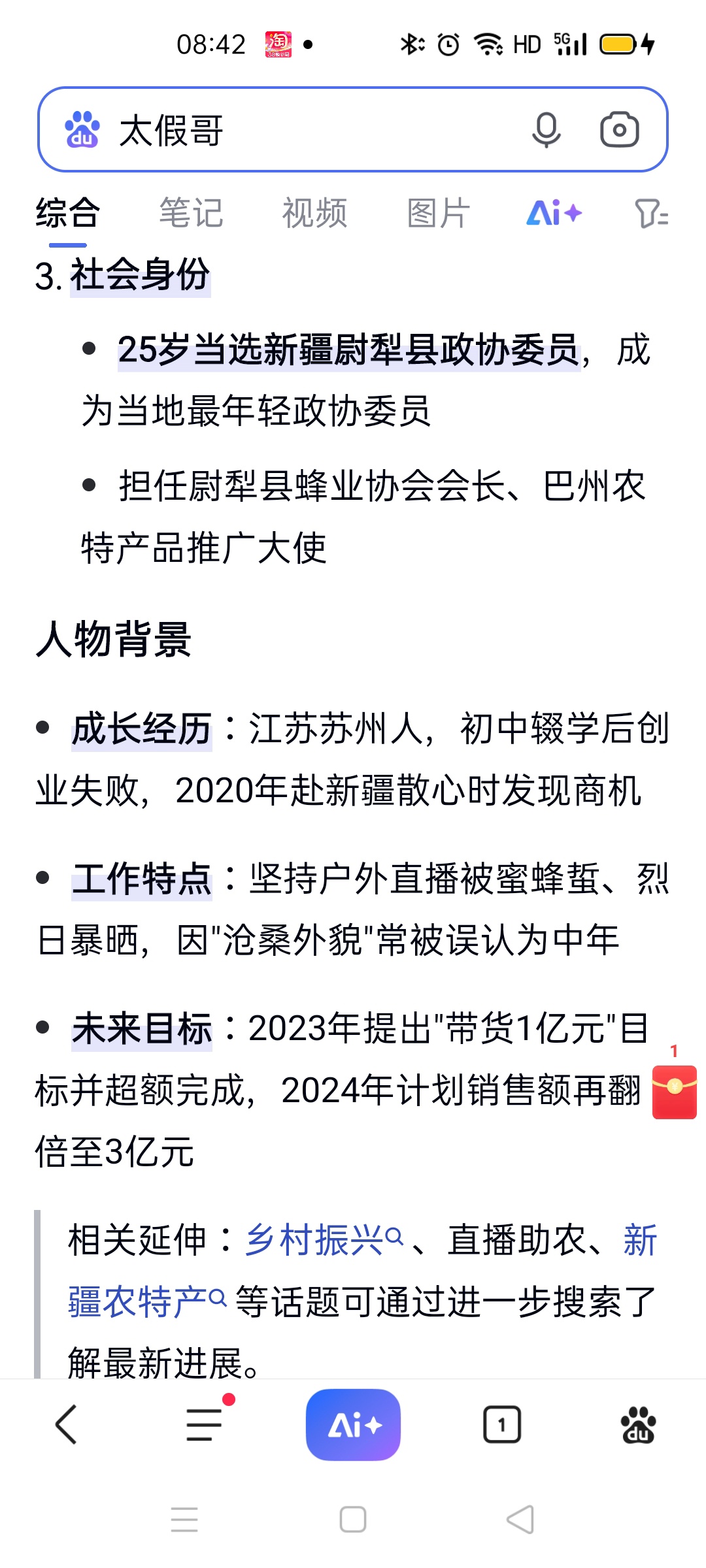706x1568 pixels.
Task: Switch to the 图片 tab
Action: click(x=438, y=213)
